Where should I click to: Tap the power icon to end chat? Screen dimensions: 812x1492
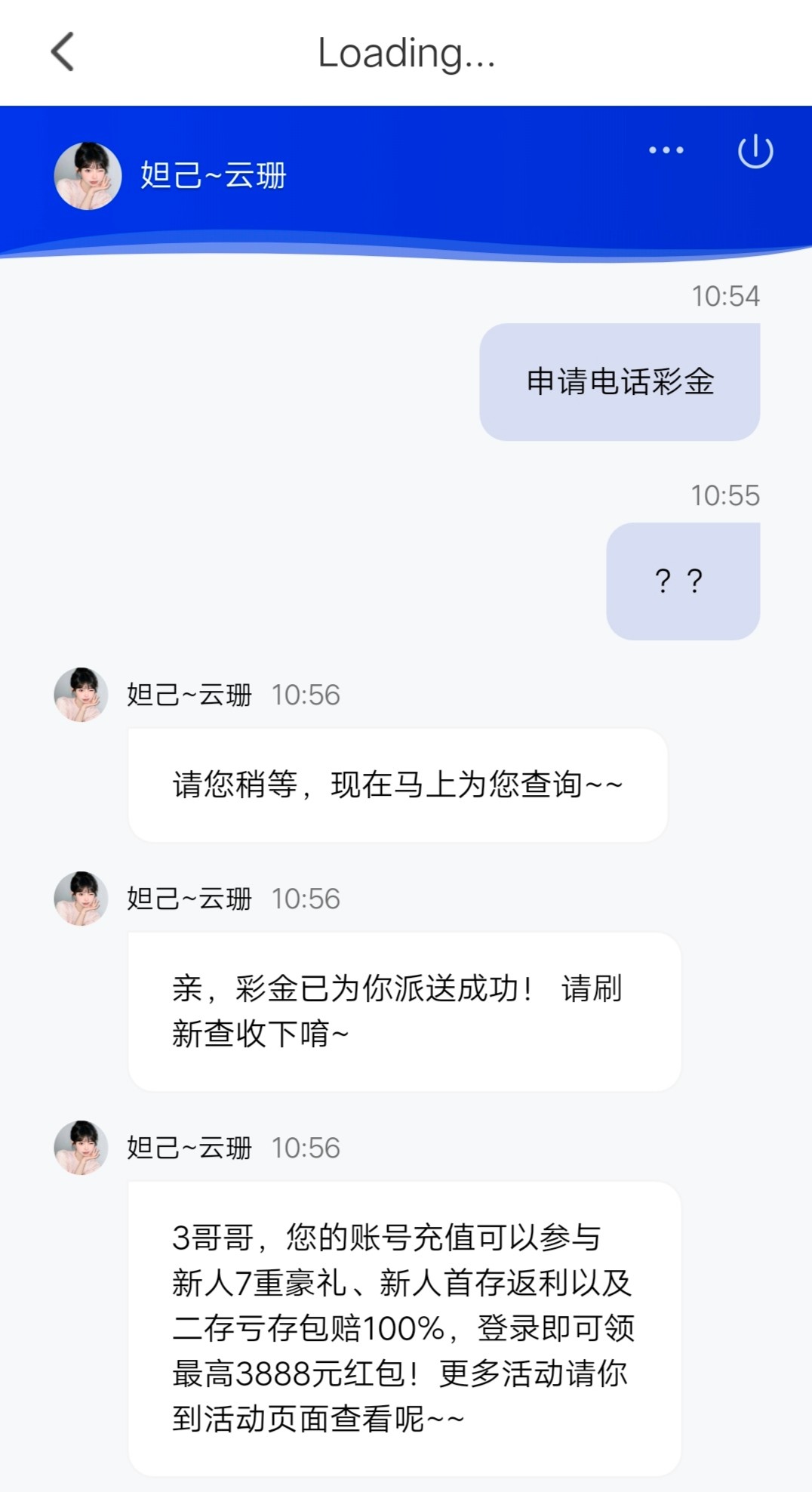click(755, 151)
